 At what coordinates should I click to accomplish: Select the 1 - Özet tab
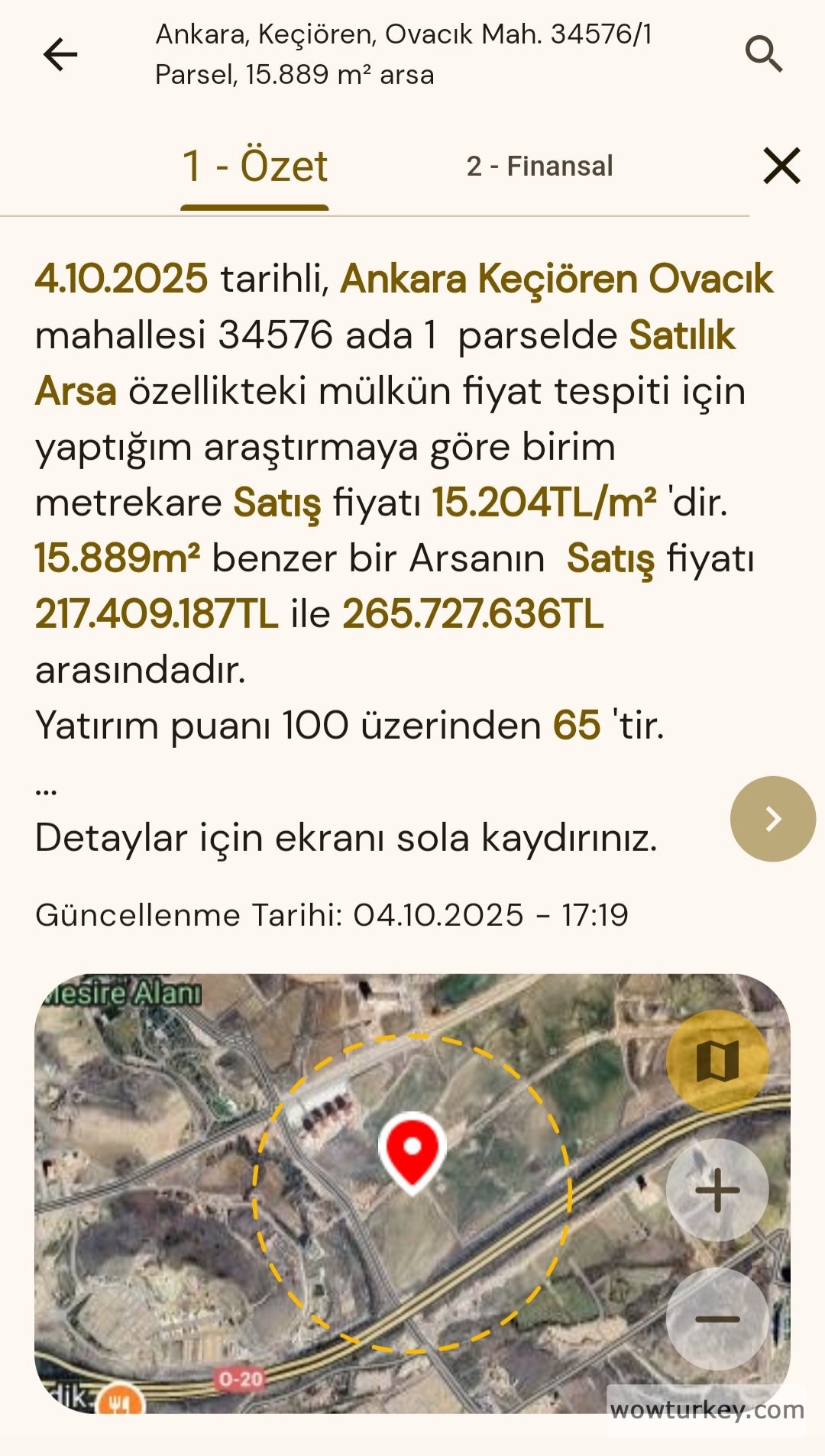[x=254, y=167]
